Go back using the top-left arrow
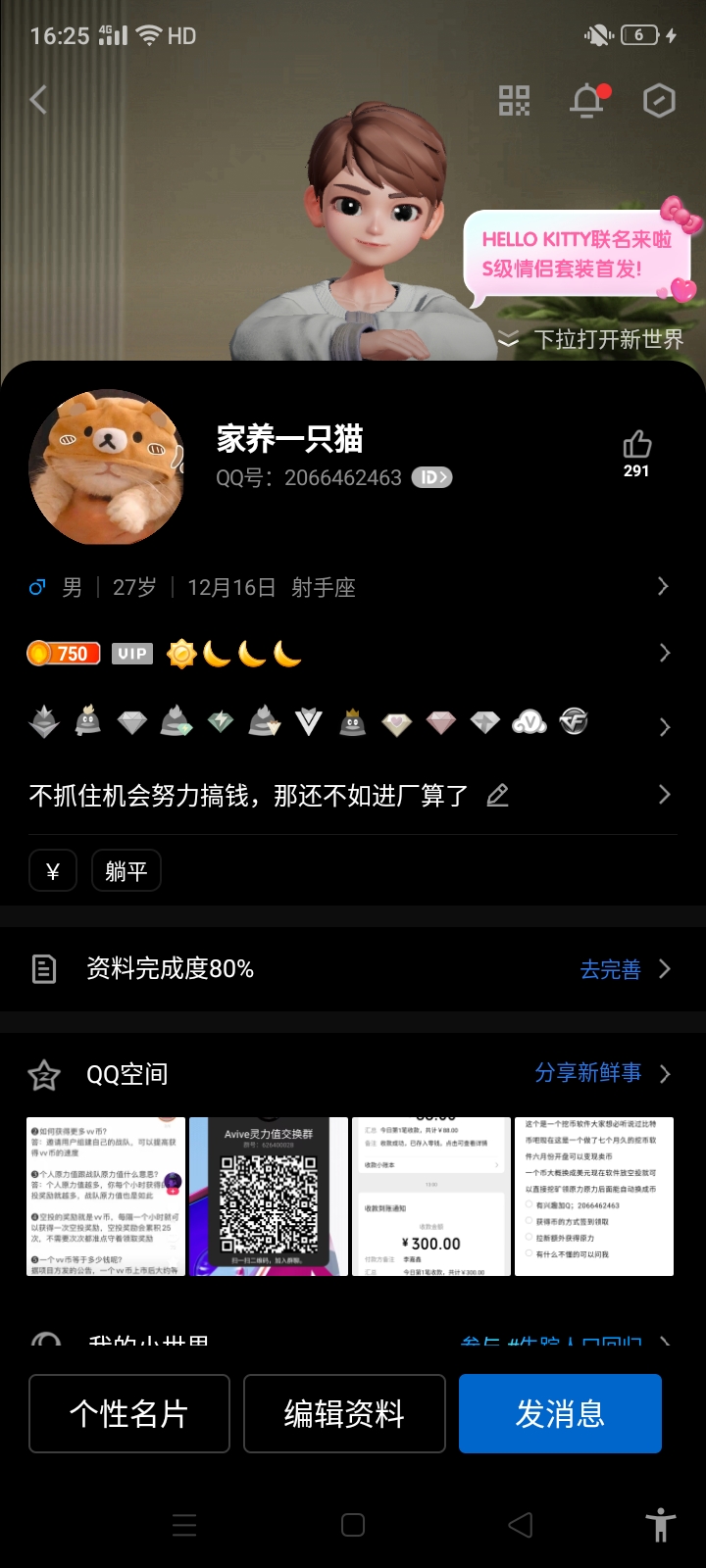Image resolution: width=706 pixels, height=1568 pixels. tap(38, 100)
